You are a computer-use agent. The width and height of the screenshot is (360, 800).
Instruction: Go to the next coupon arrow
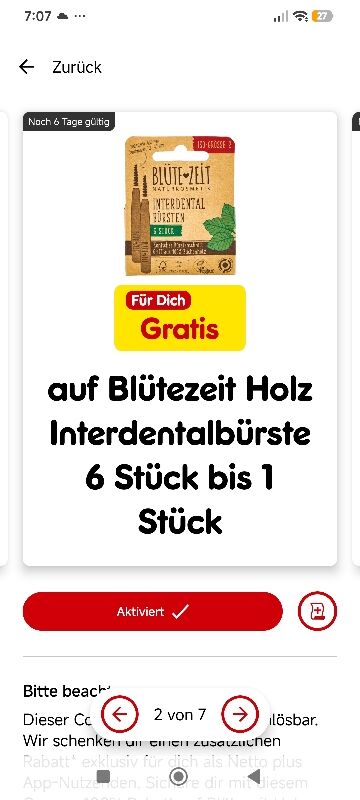[240, 714]
